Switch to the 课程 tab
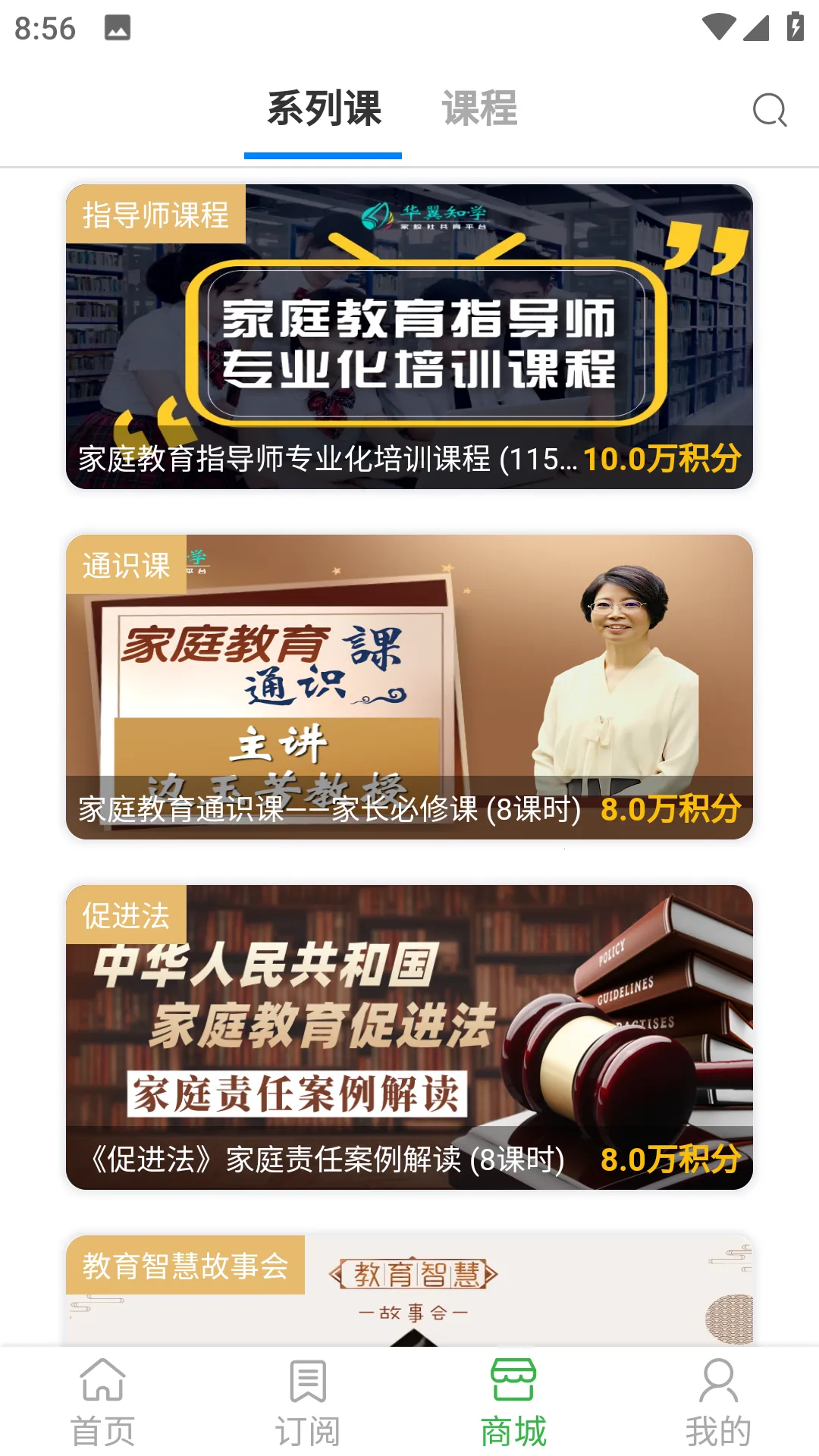 479,108
